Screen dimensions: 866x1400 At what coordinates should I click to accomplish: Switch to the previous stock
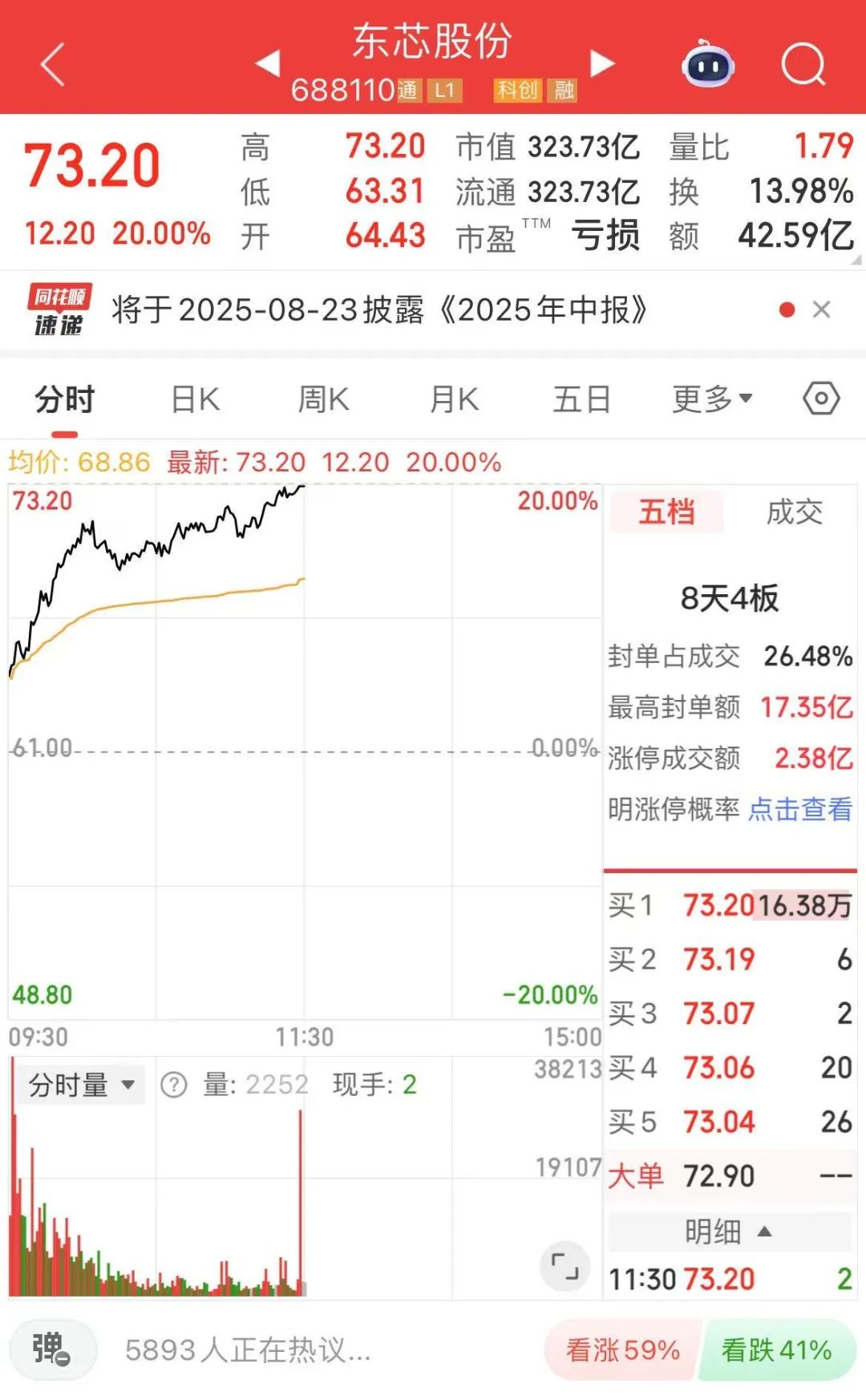268,63
